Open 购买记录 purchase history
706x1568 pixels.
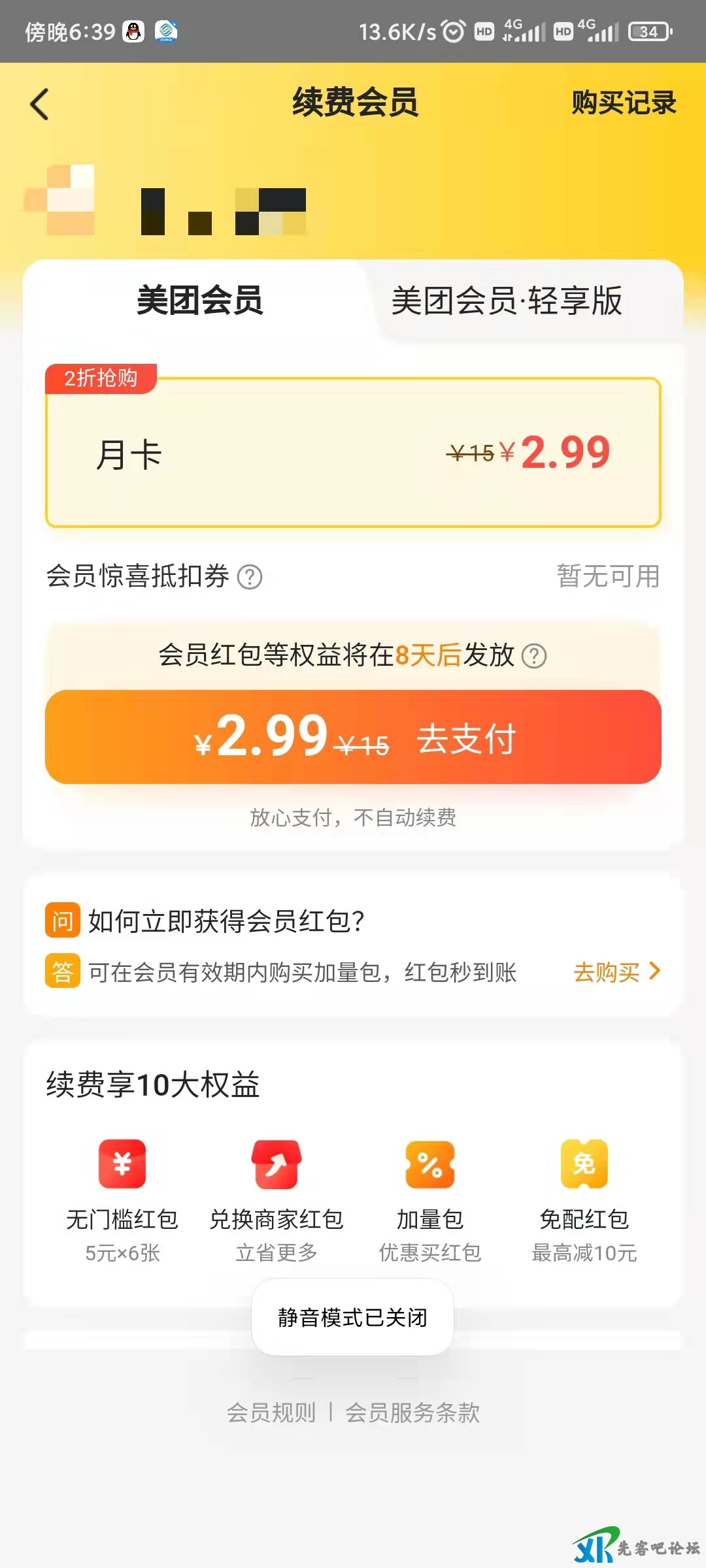[623, 103]
